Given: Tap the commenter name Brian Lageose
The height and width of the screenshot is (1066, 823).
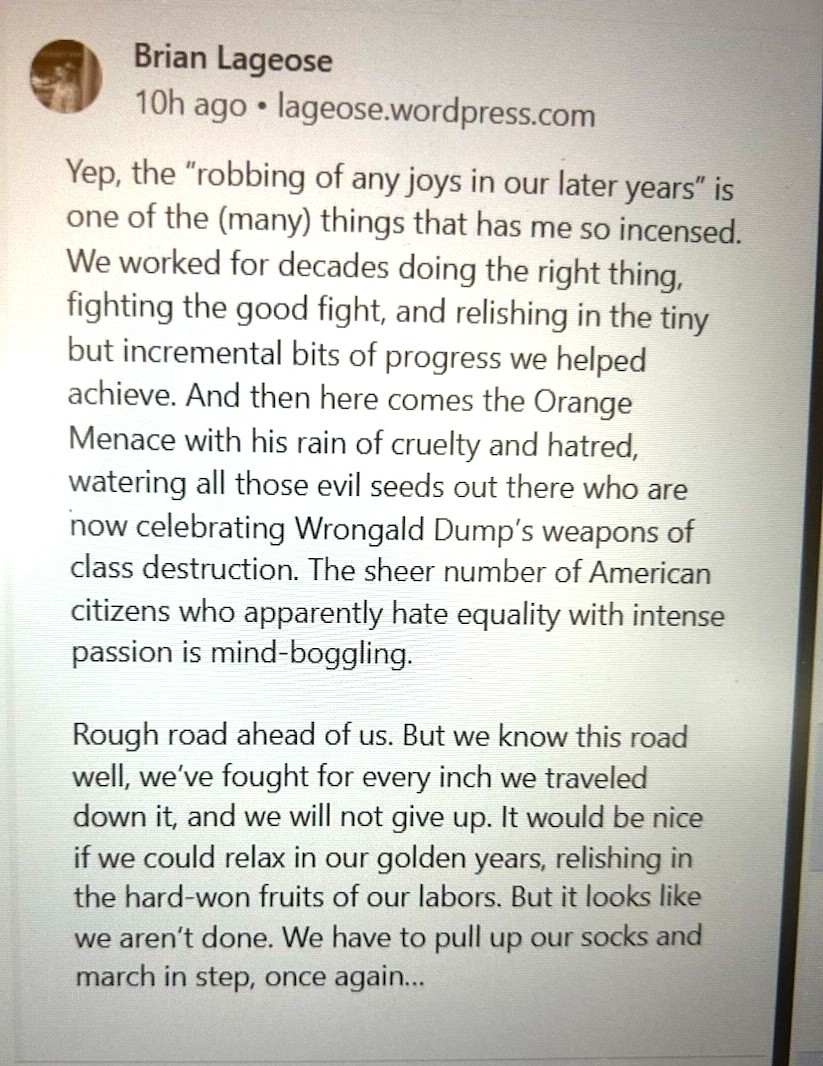Looking at the screenshot, I should pos(232,61).
